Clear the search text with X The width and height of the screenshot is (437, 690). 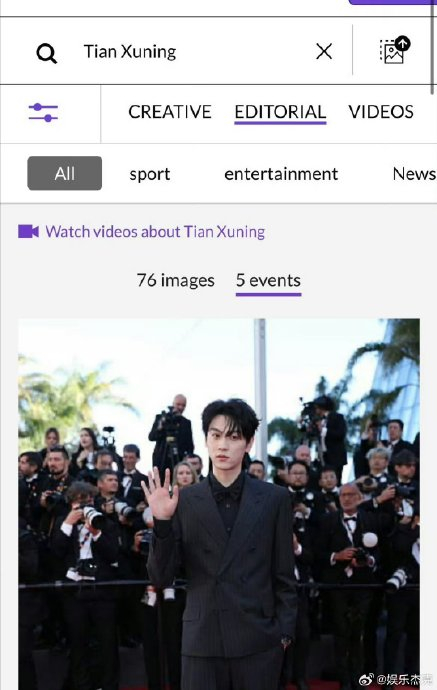(x=324, y=51)
